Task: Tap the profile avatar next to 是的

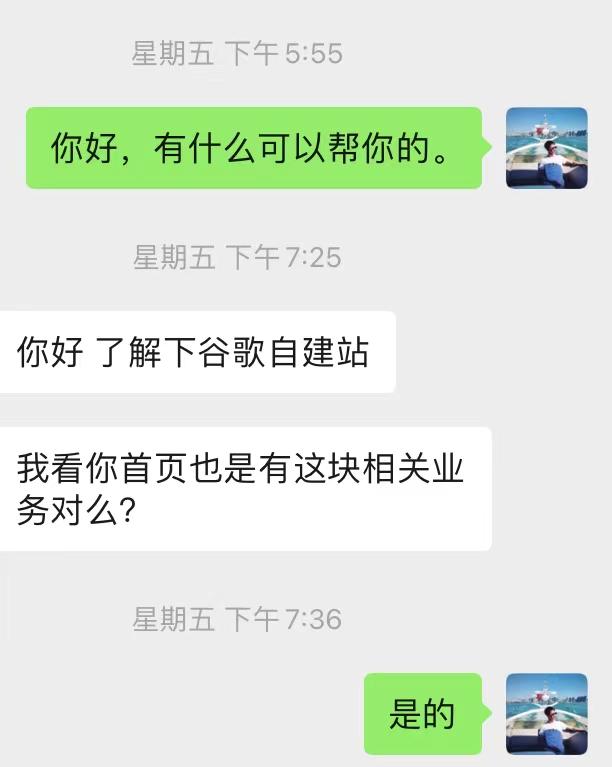Action: click(546, 713)
